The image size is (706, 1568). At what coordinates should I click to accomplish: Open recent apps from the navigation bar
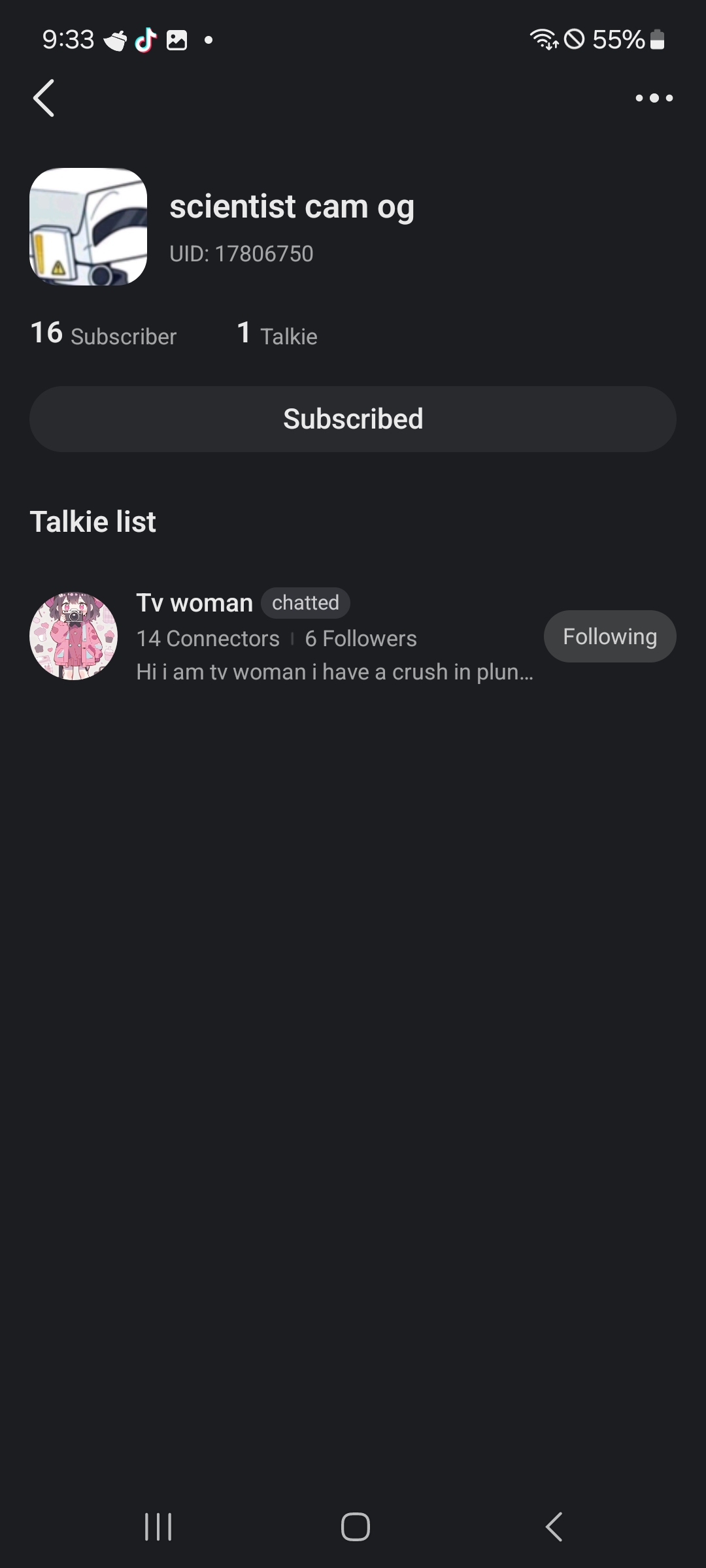[x=158, y=1527]
